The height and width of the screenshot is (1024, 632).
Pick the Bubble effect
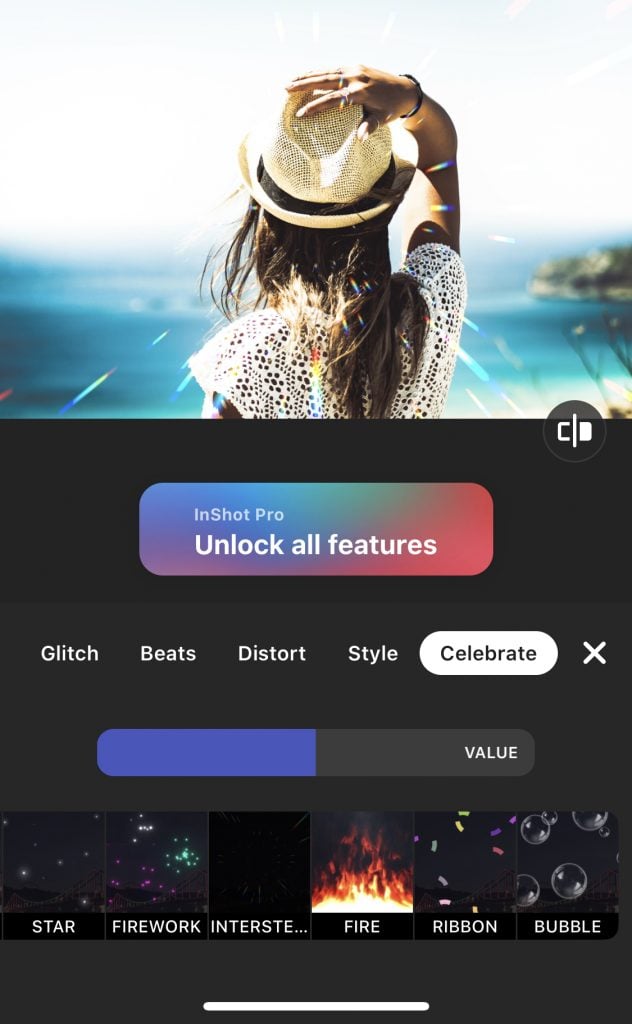tap(567, 874)
